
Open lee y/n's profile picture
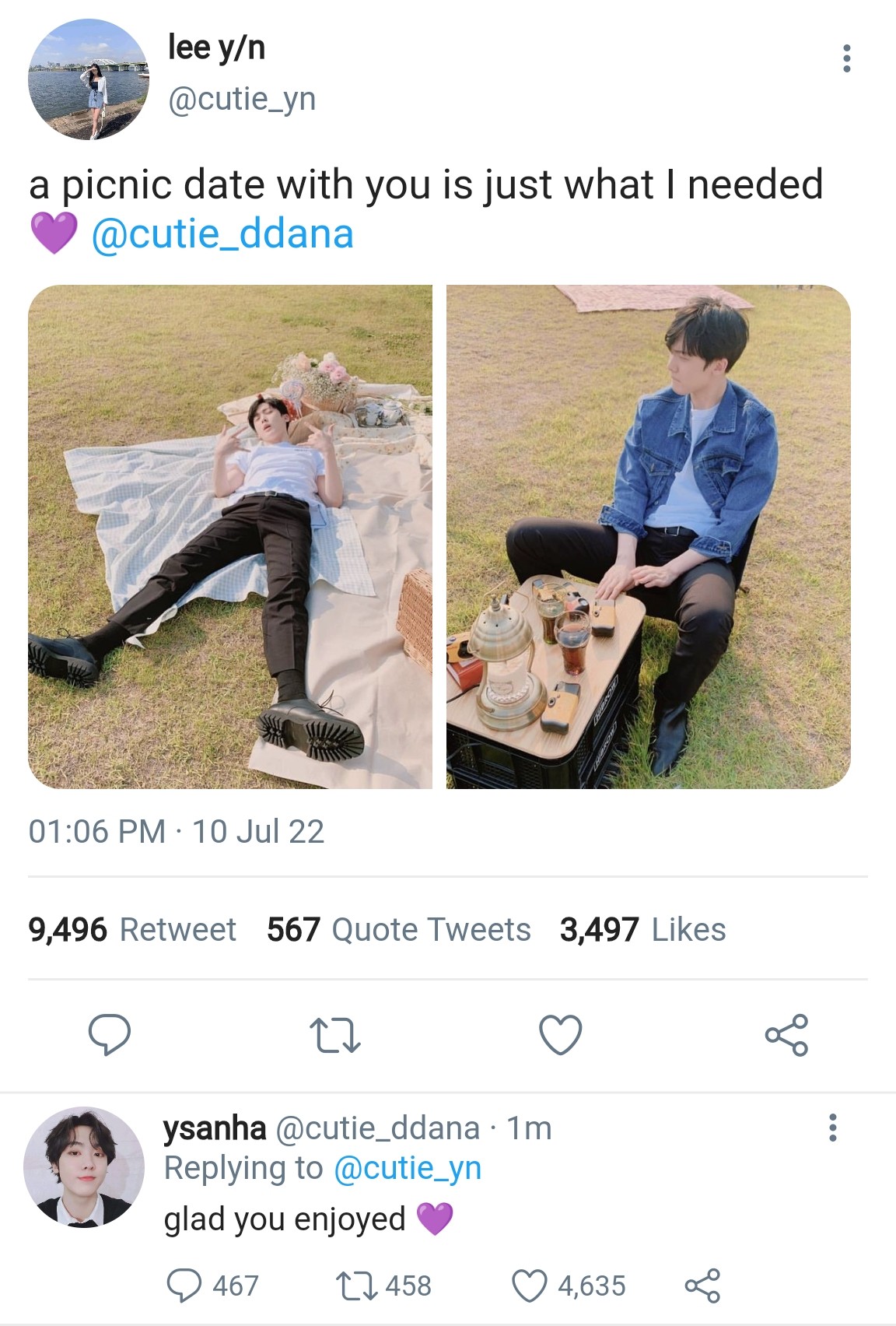click(88, 80)
